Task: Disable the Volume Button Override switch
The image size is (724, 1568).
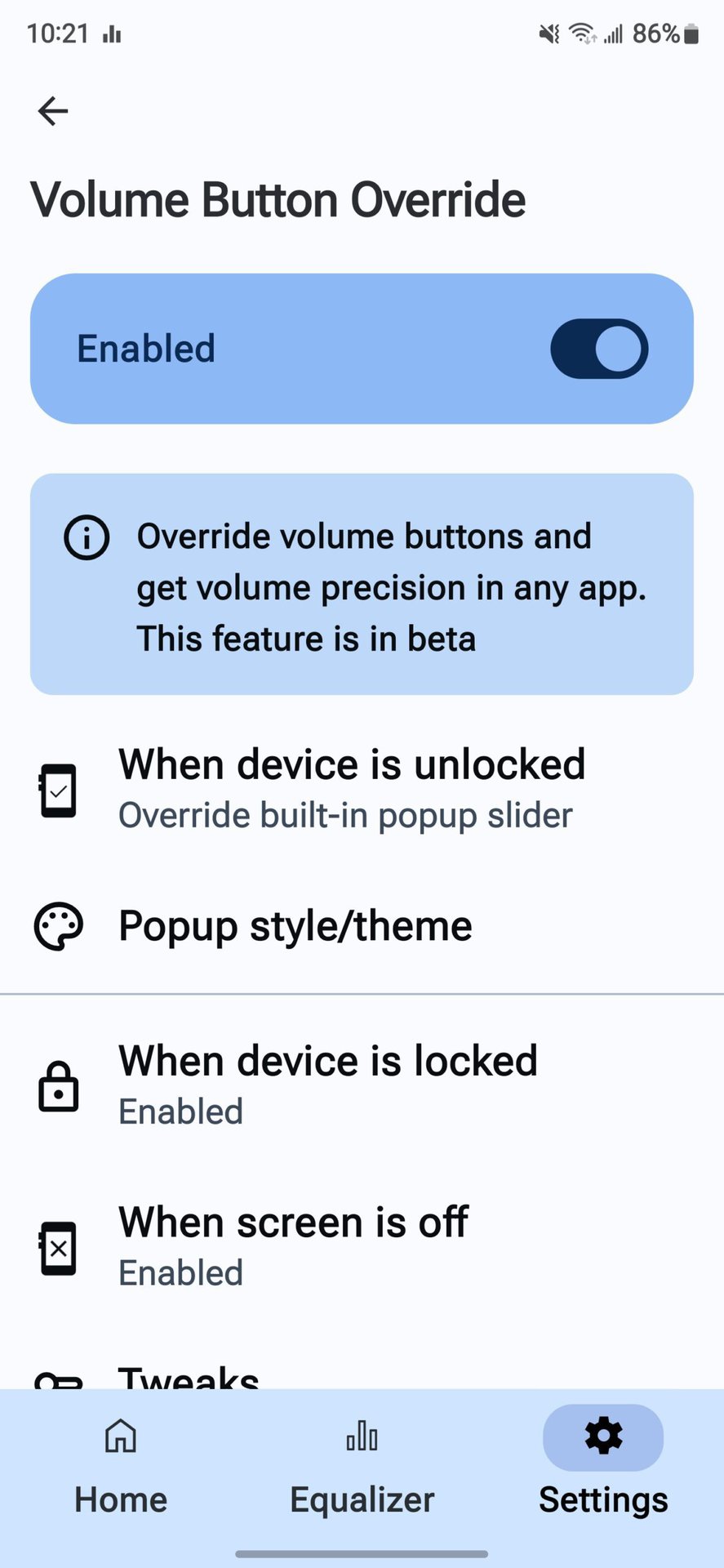Action: click(x=599, y=349)
